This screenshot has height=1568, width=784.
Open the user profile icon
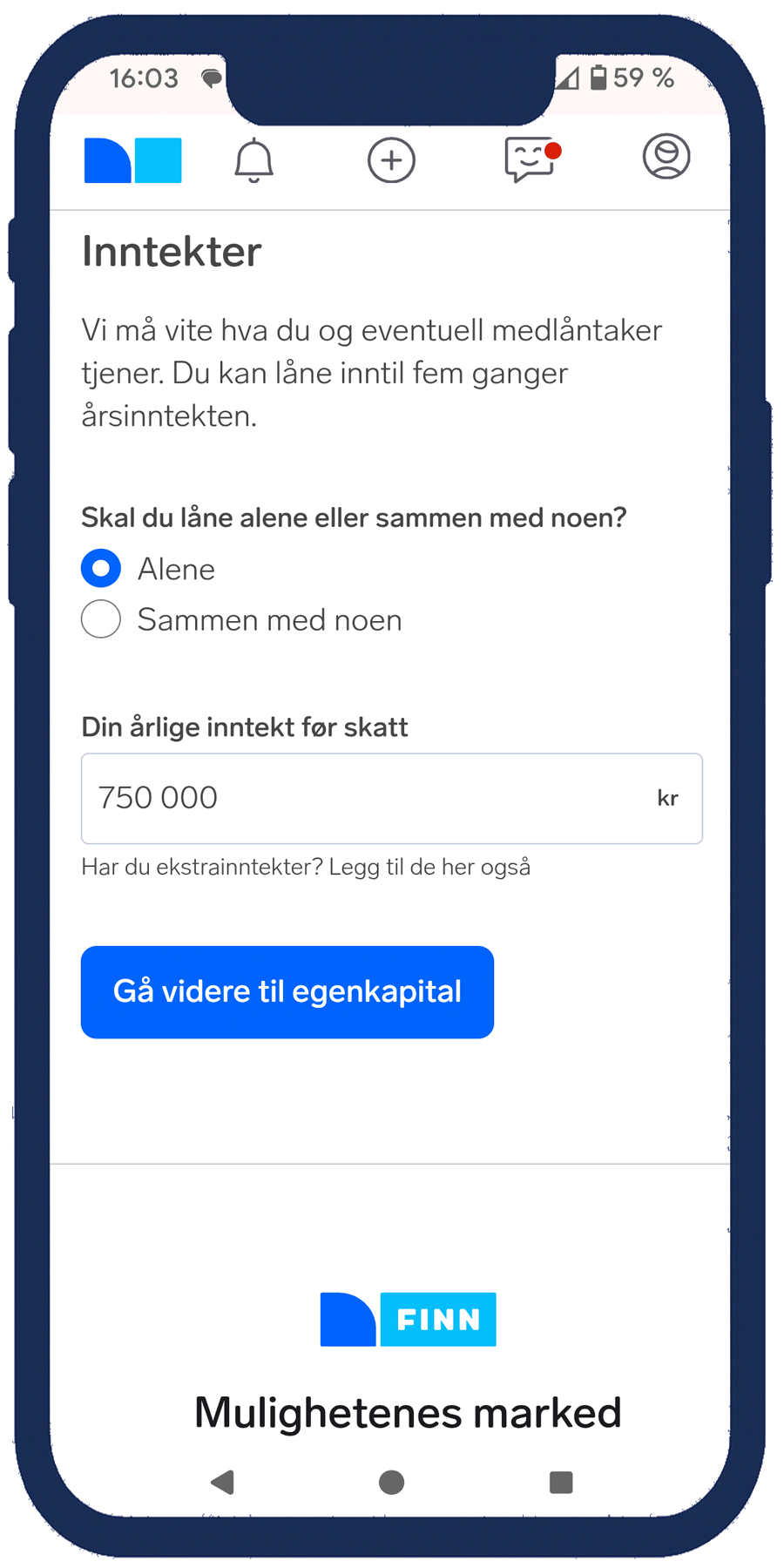(666, 158)
